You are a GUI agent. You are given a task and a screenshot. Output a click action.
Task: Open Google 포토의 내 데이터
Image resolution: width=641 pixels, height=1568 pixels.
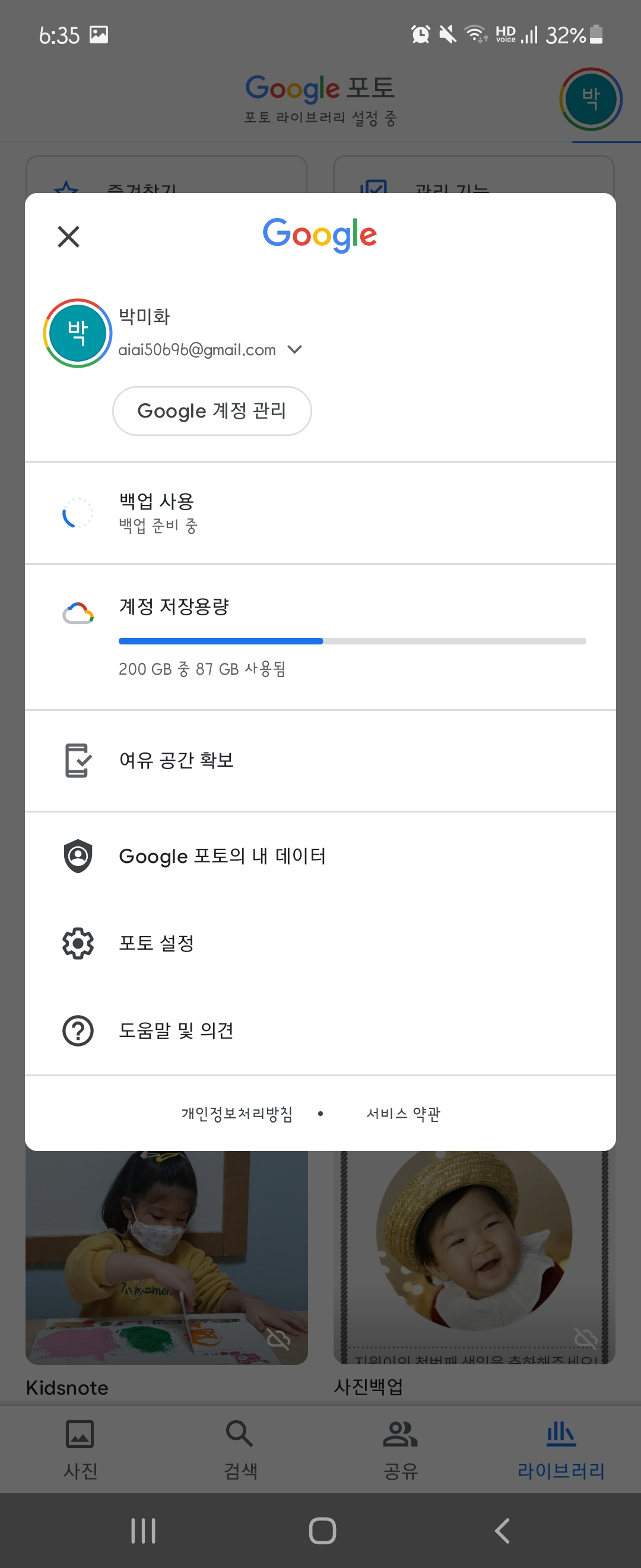point(320,856)
